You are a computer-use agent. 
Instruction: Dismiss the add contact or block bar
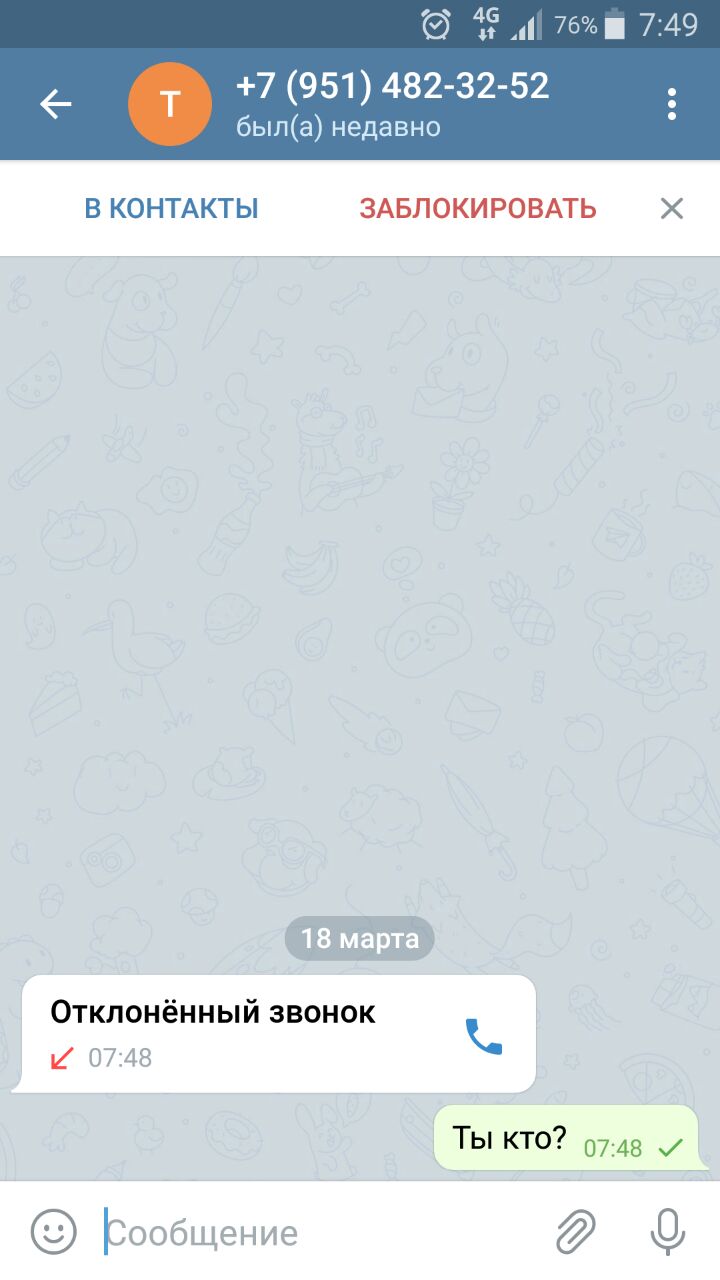pos(671,208)
